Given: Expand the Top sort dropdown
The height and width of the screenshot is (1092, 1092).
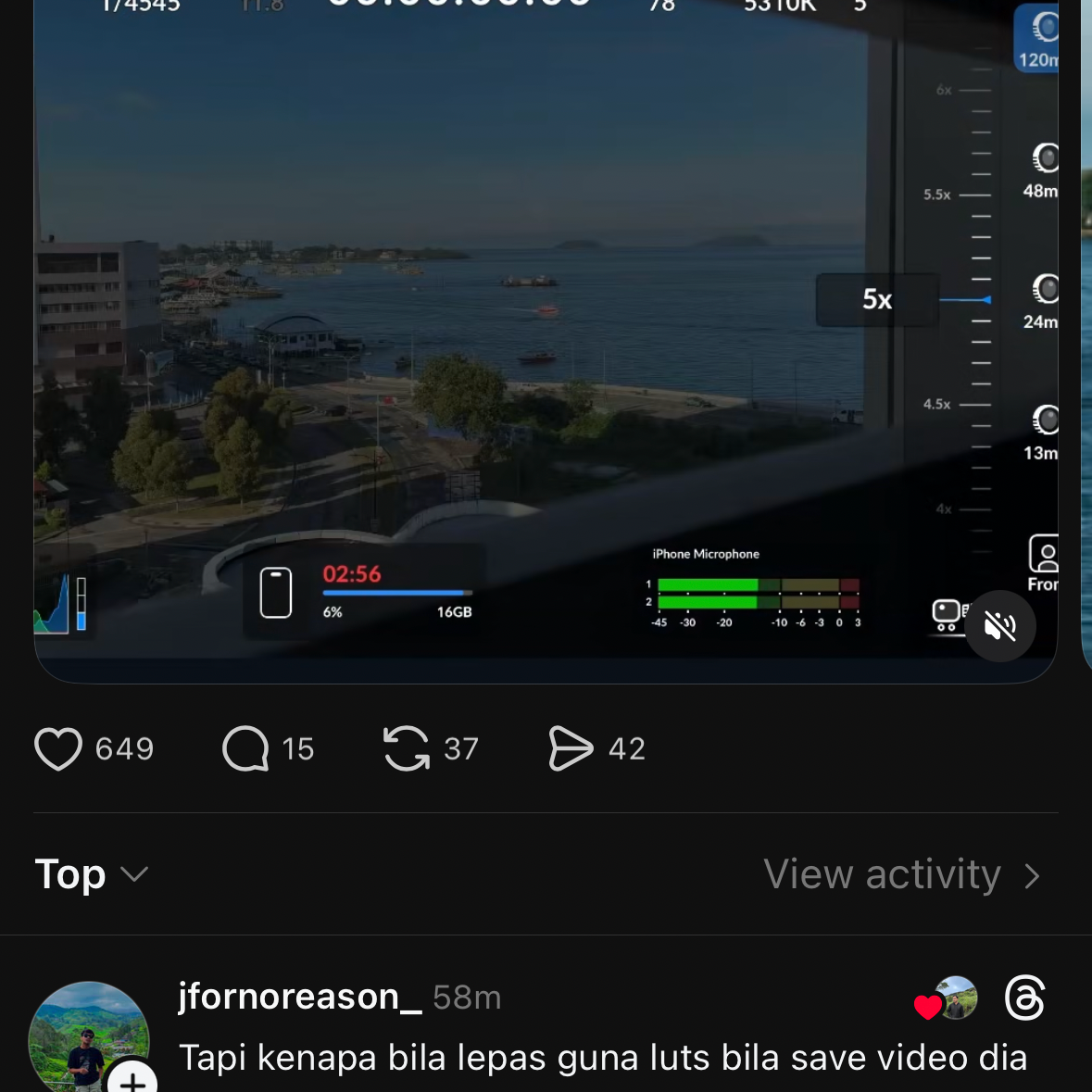Looking at the screenshot, I should click(91, 874).
